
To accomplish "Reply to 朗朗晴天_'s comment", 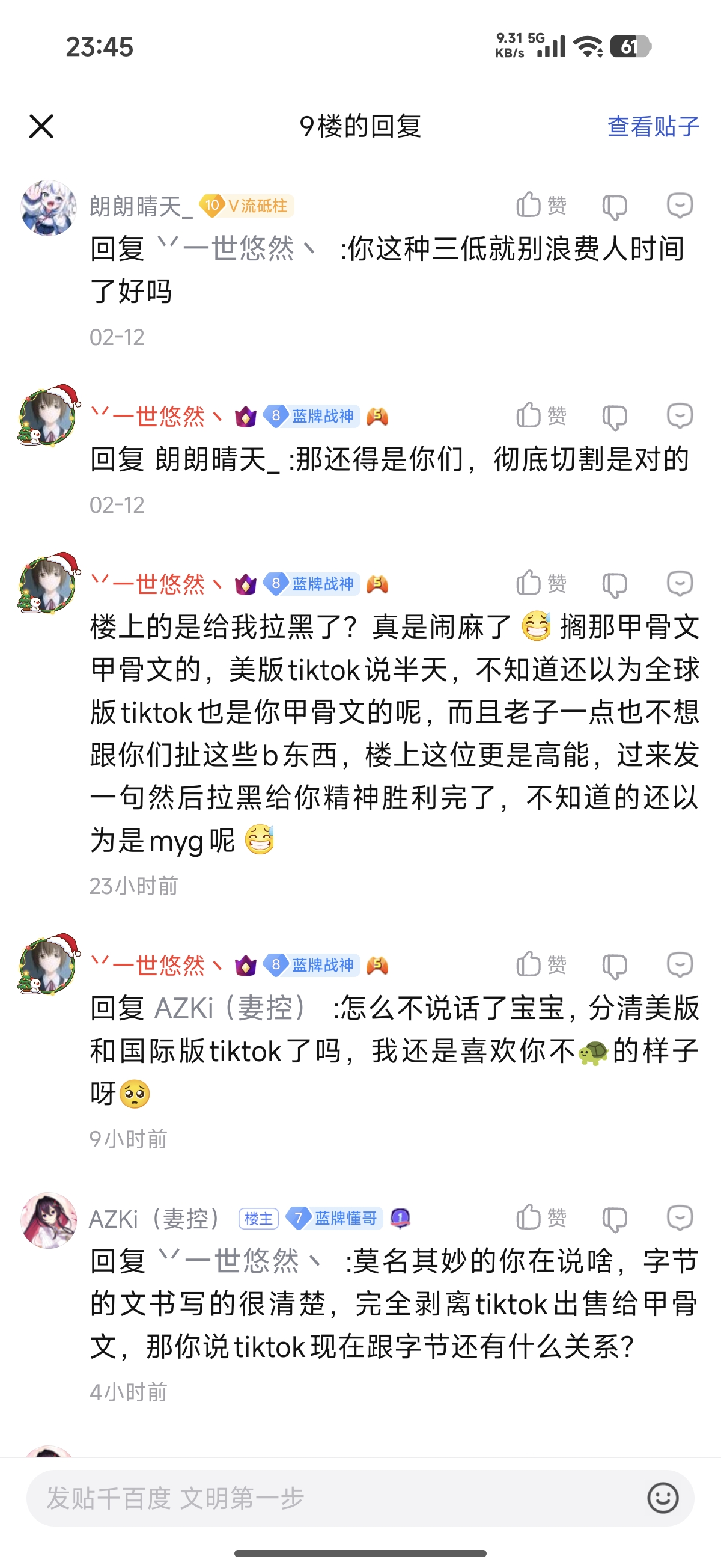I will coord(680,206).
